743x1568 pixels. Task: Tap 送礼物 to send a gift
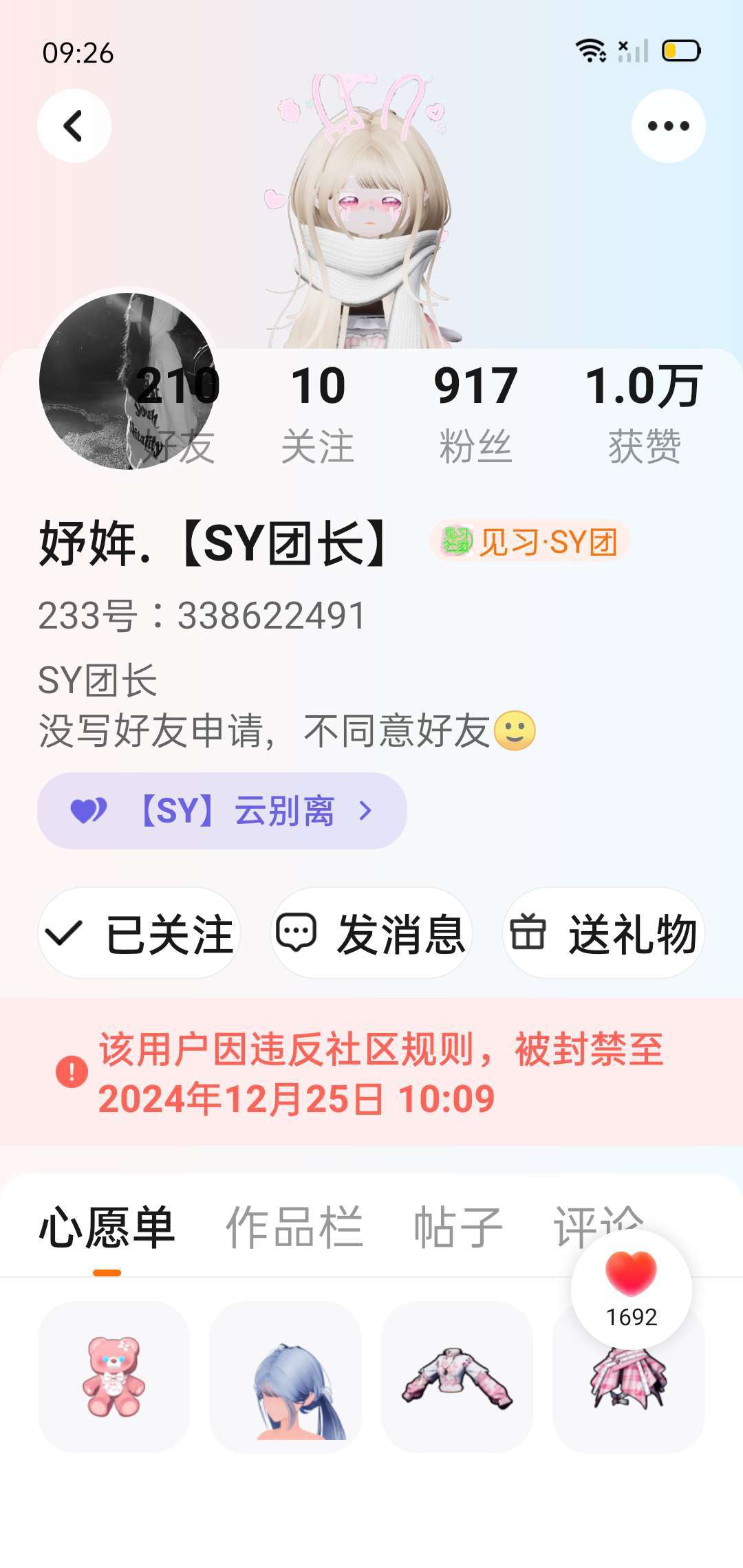point(603,933)
